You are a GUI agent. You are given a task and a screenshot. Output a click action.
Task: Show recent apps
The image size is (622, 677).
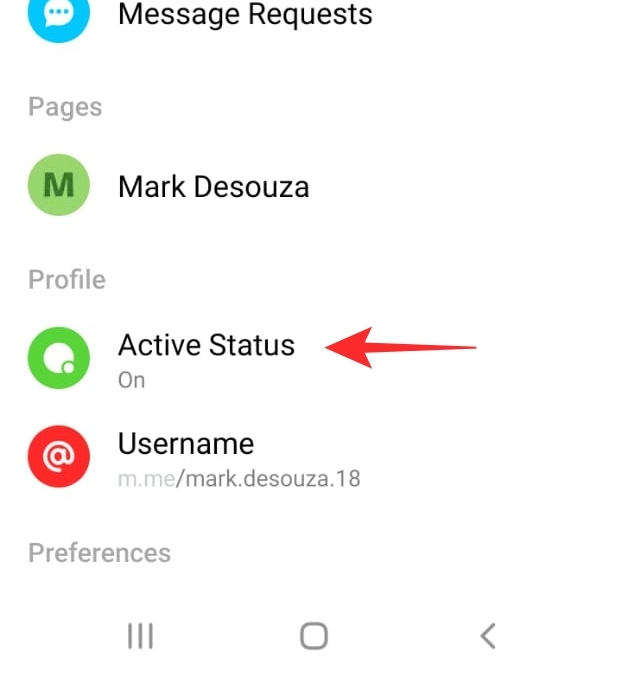click(x=140, y=635)
